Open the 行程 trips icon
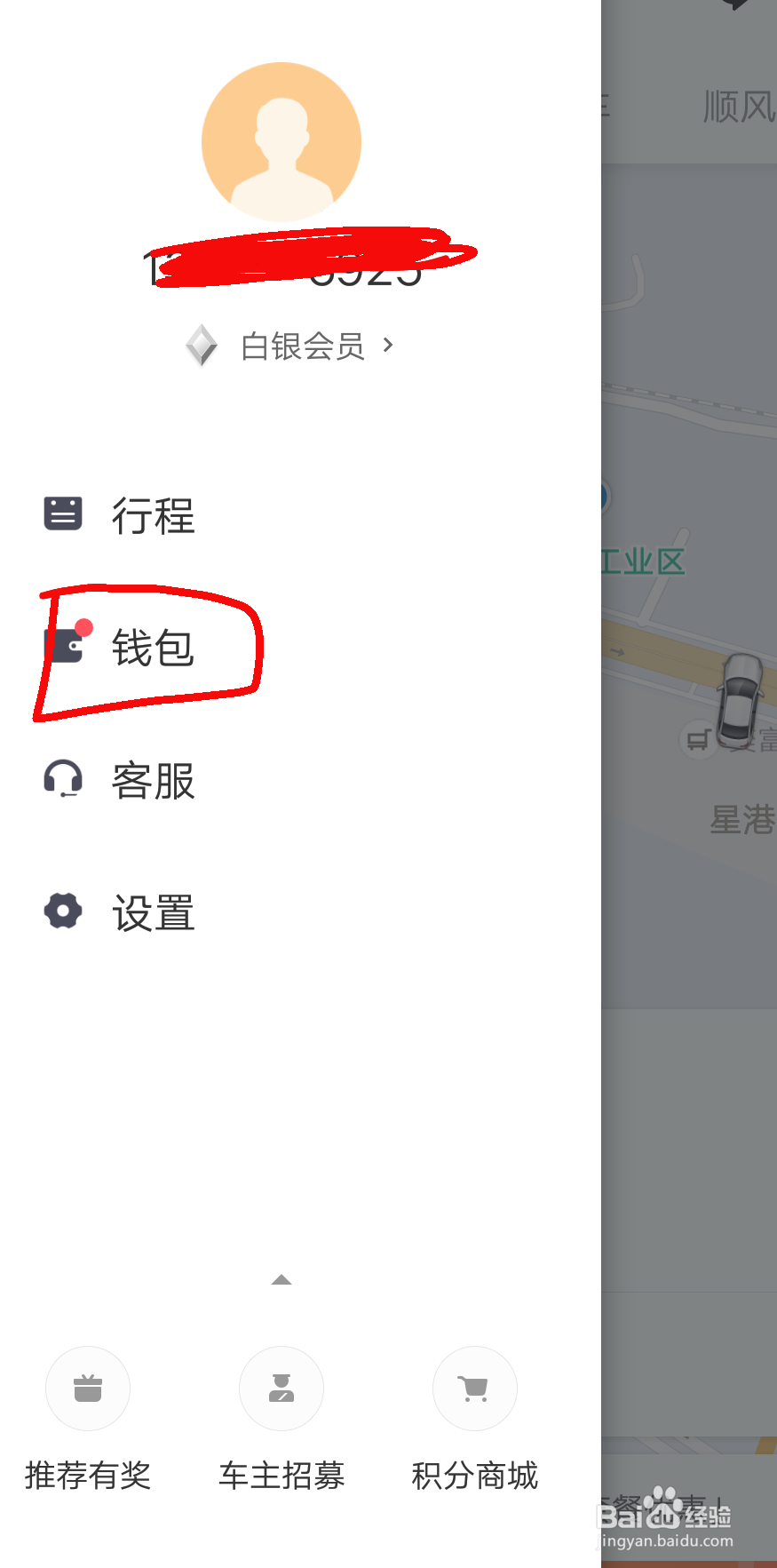Screen dimensions: 777x1568 pos(62,513)
